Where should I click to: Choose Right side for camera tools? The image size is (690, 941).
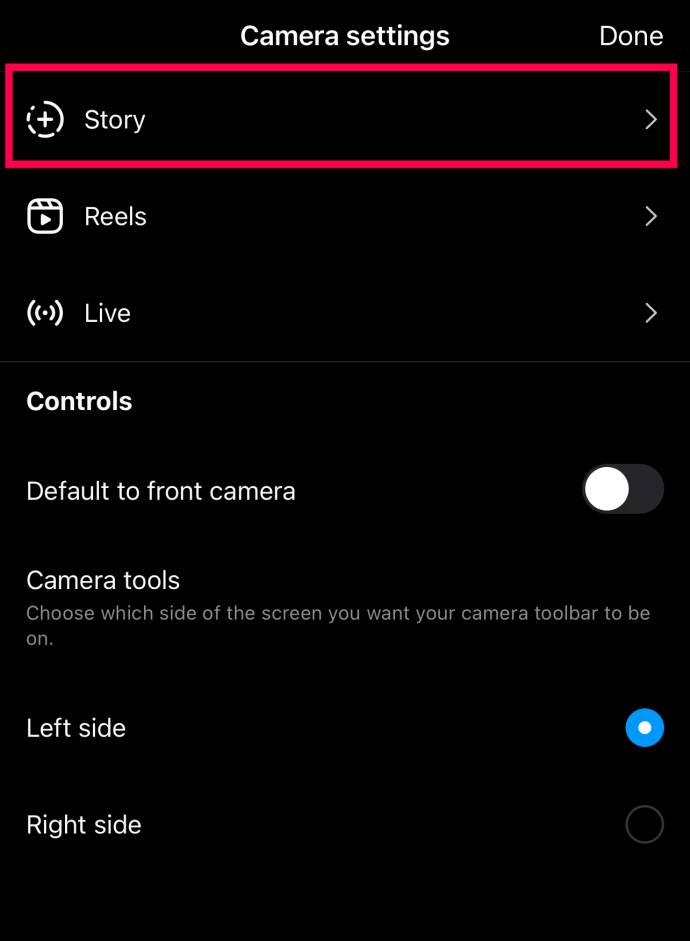(x=644, y=825)
